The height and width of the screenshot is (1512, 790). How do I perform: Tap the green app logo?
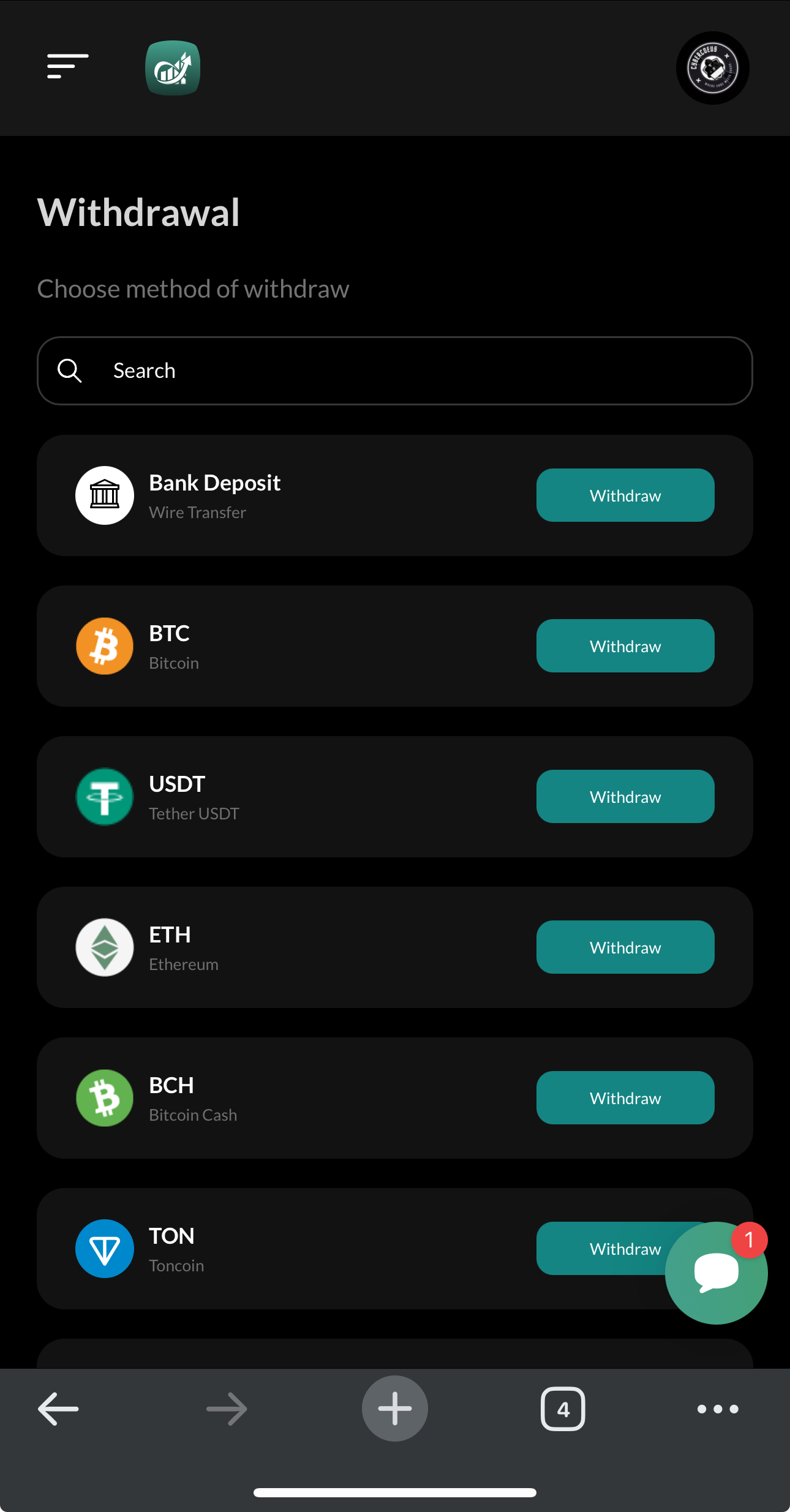tap(173, 68)
